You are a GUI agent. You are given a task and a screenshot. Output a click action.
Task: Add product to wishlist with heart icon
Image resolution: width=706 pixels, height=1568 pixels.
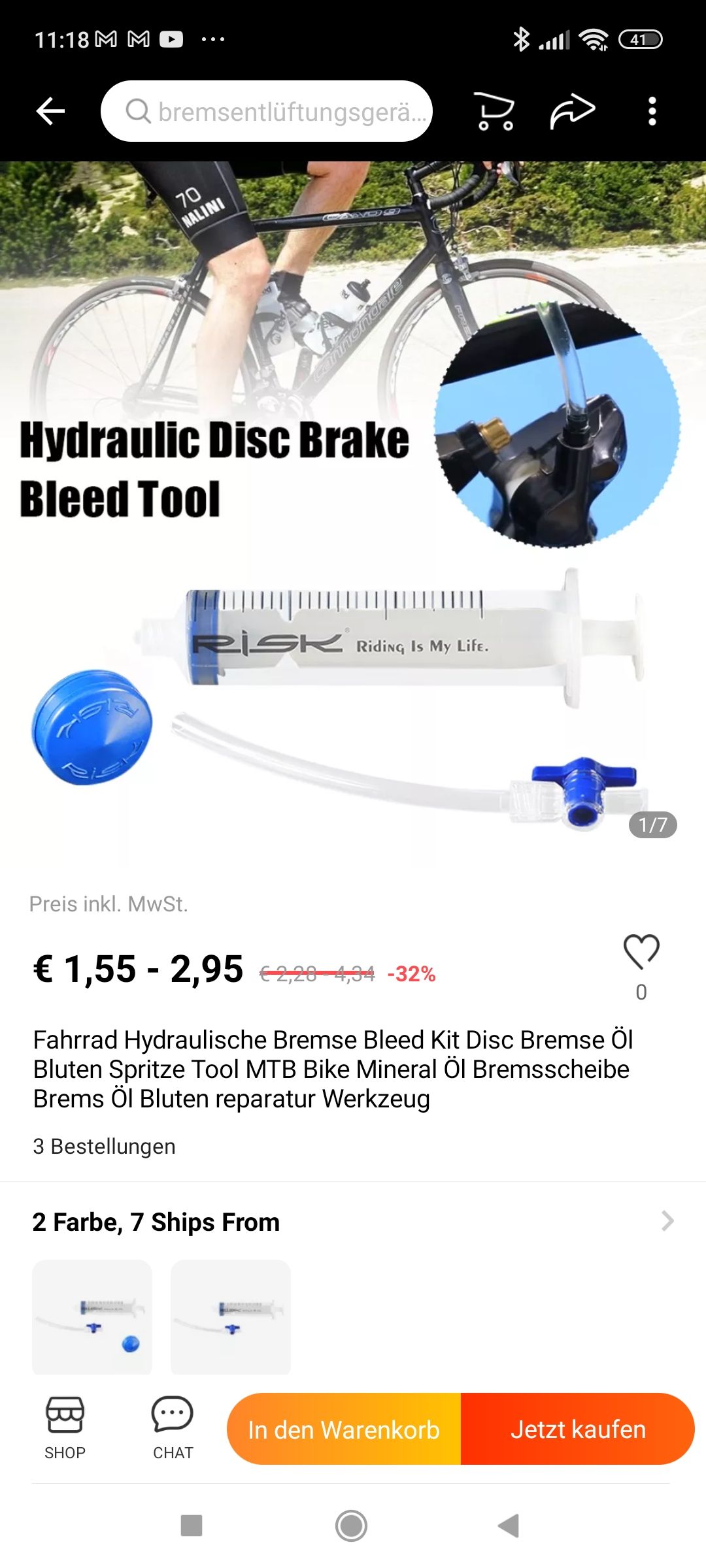tap(641, 951)
